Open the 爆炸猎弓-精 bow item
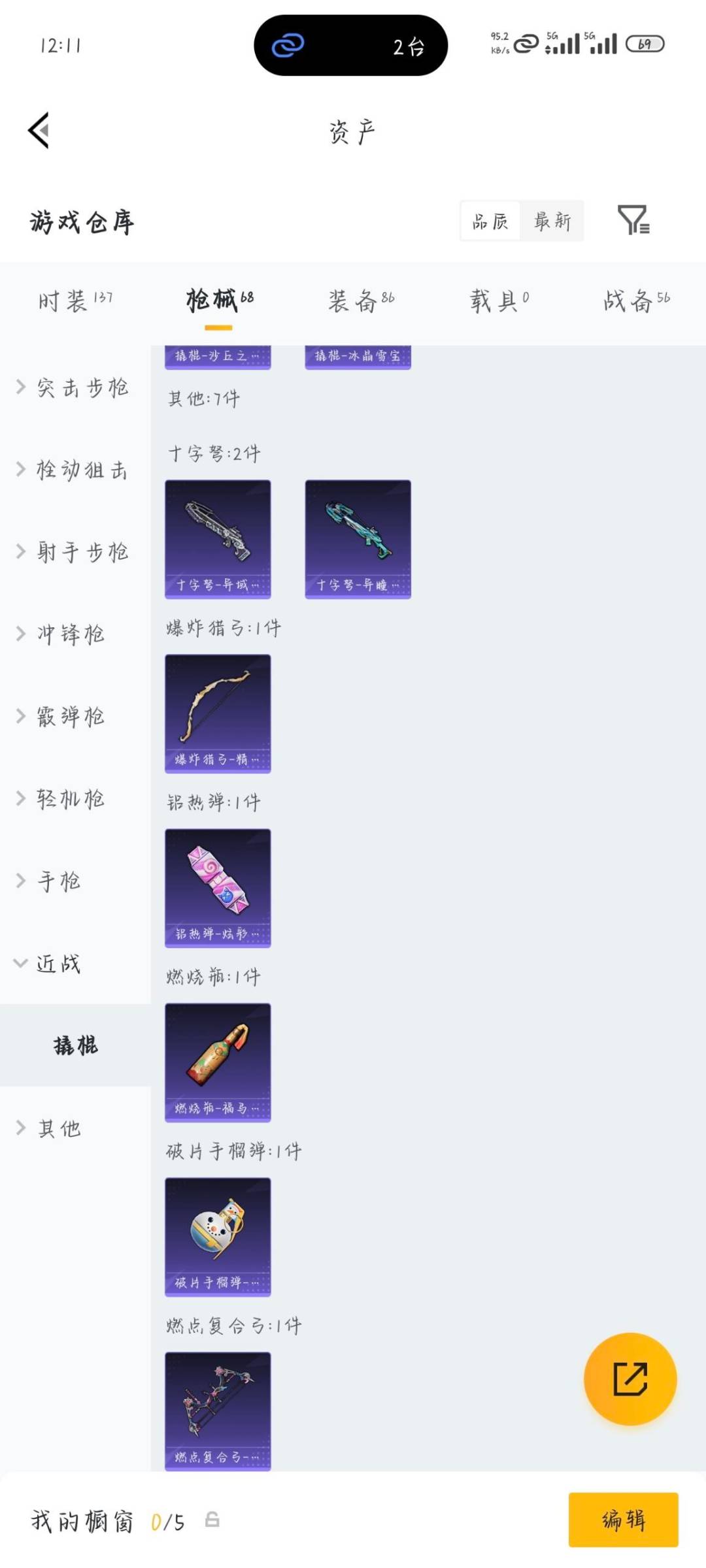This screenshot has width=706, height=1568. [x=218, y=712]
